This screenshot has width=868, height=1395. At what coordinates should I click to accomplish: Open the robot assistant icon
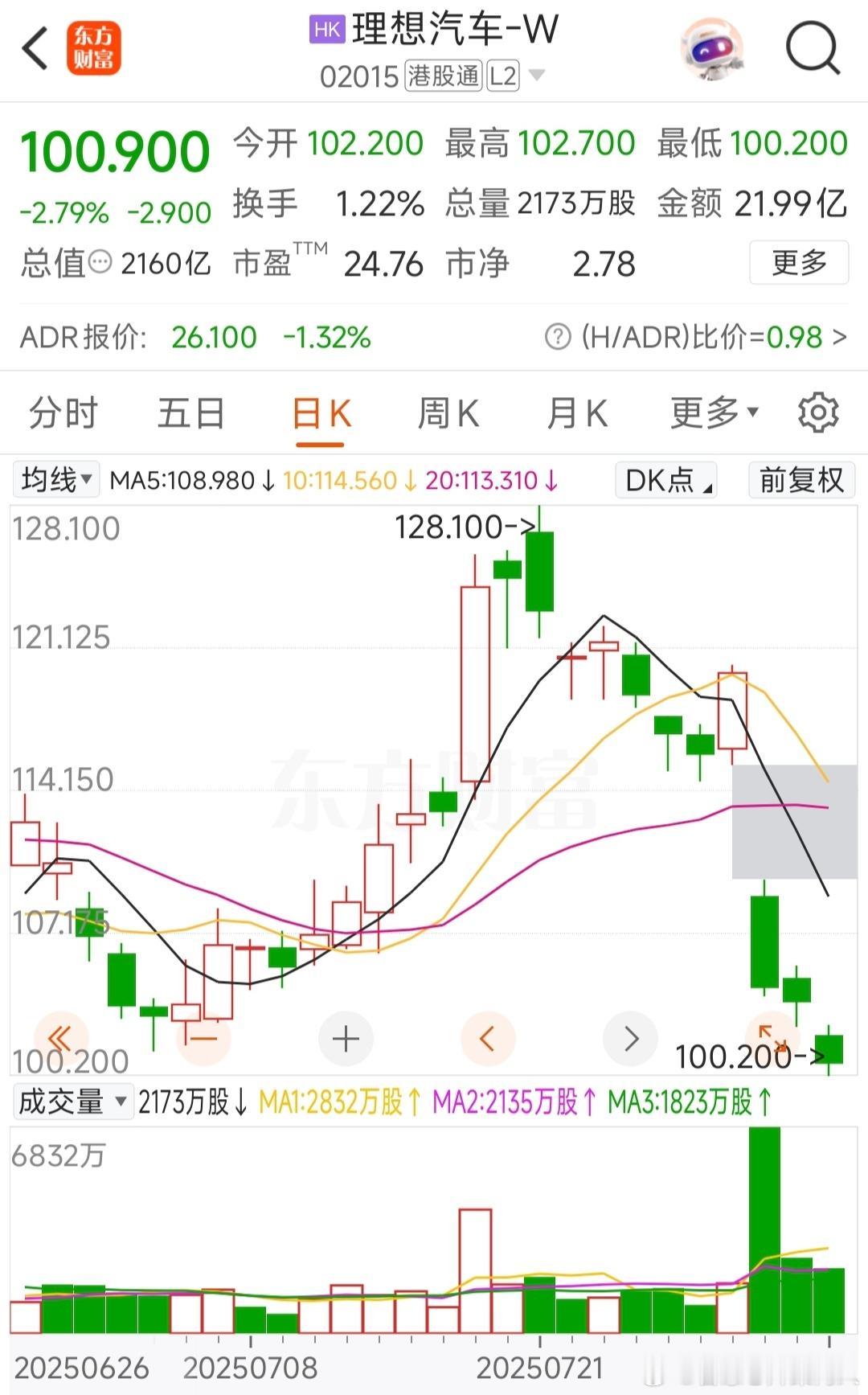point(711,49)
